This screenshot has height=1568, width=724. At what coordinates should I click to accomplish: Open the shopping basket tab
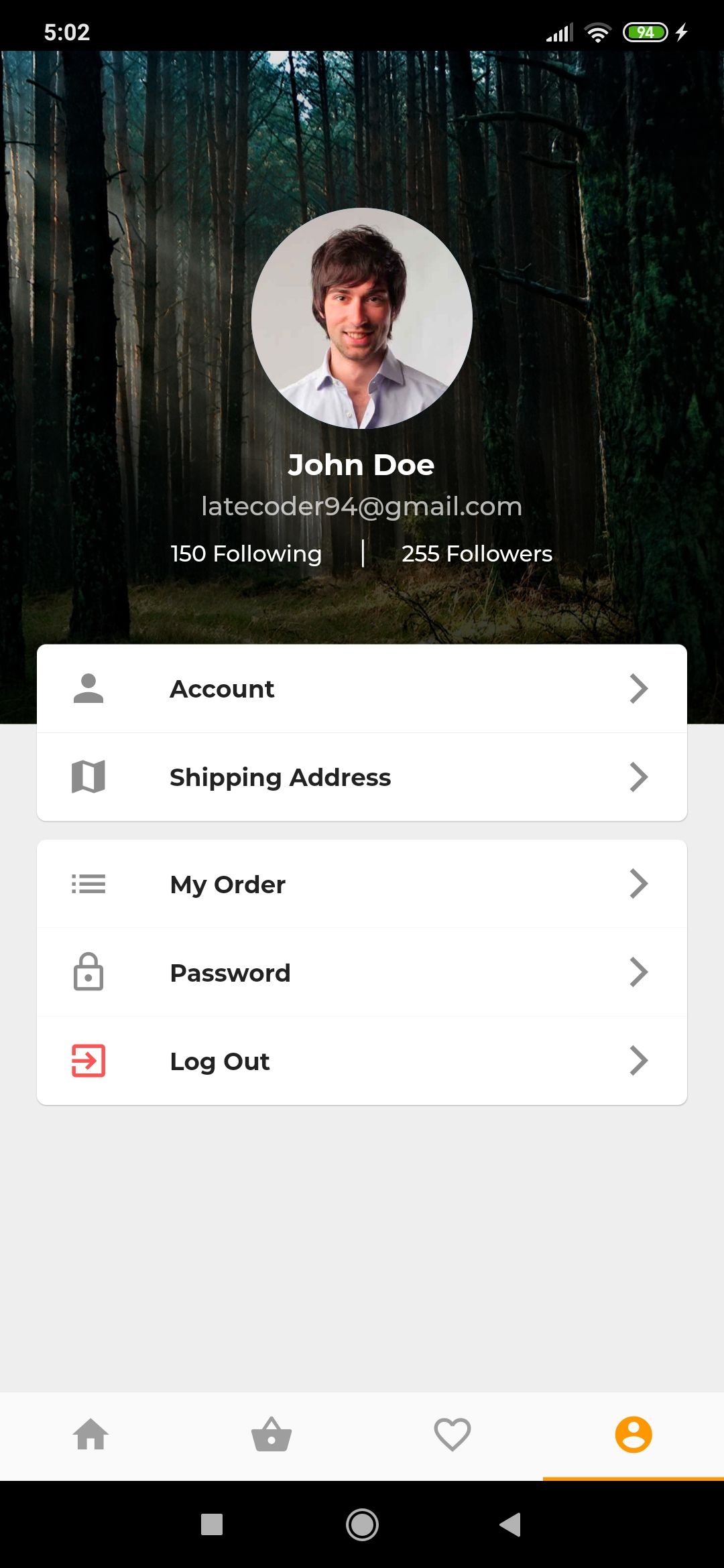[x=271, y=1435]
